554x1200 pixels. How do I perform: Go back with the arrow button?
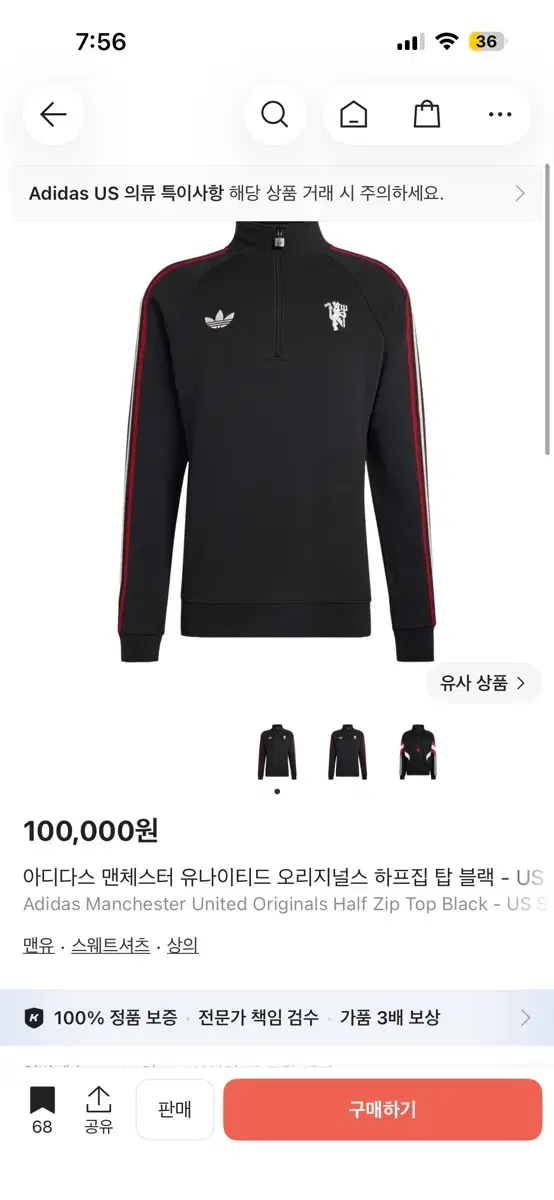point(53,115)
